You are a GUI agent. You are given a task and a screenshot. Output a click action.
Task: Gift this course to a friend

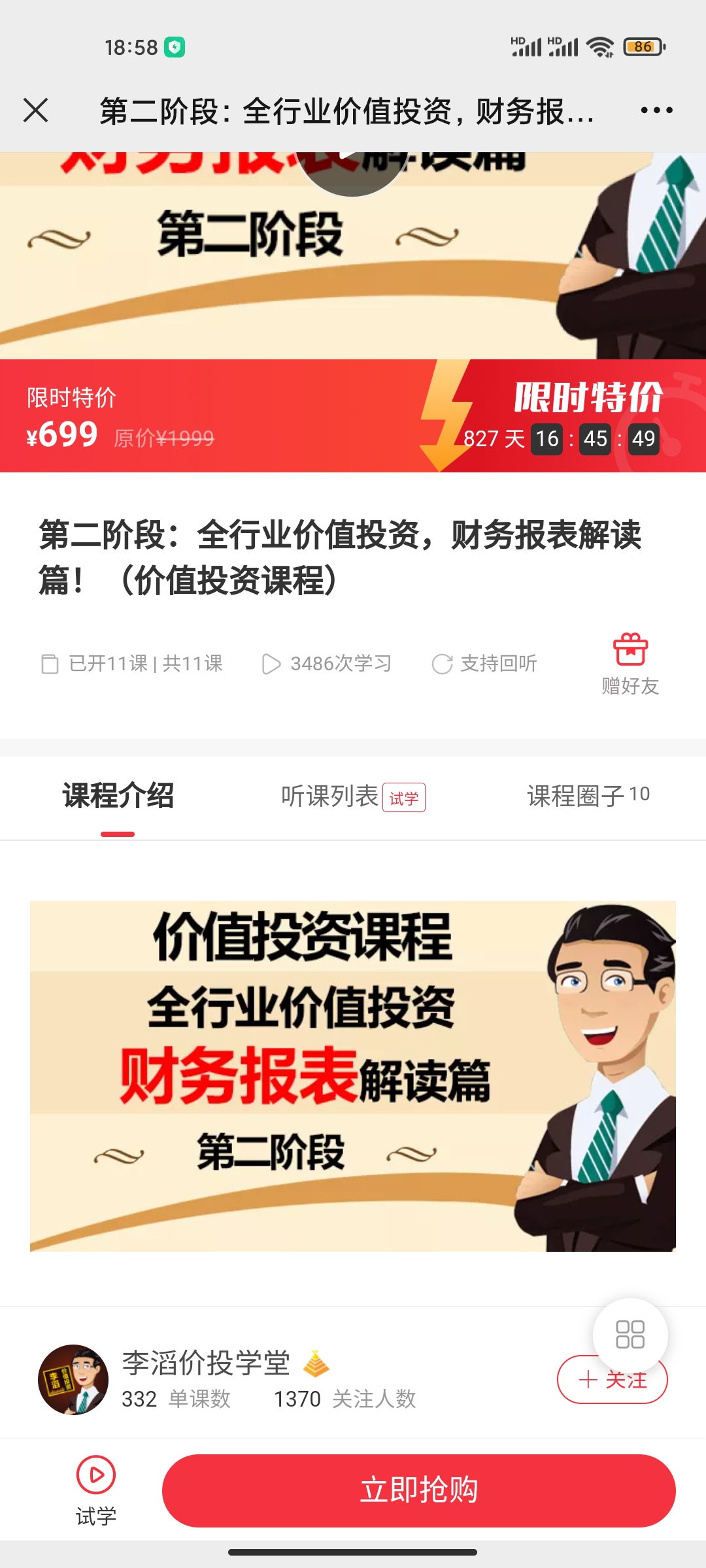point(630,664)
